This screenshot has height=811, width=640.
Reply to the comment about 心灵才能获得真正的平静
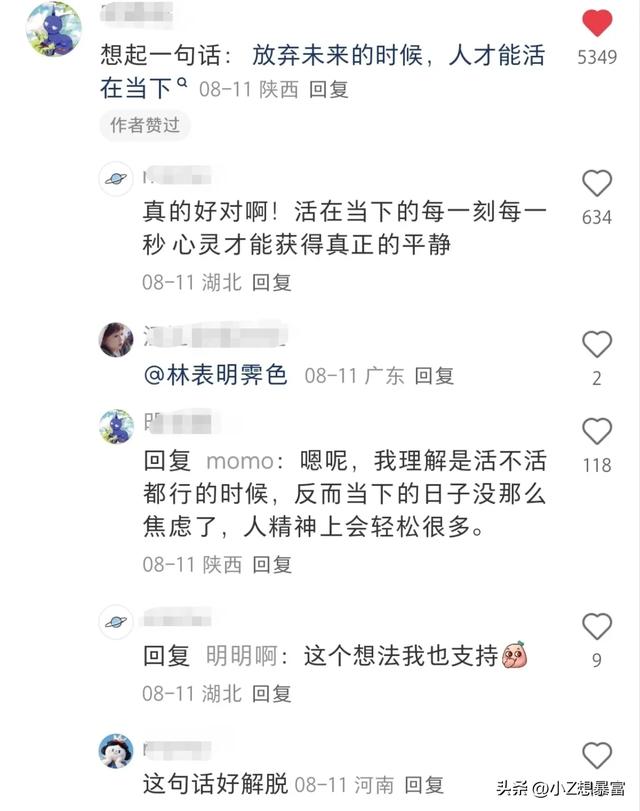(271, 283)
